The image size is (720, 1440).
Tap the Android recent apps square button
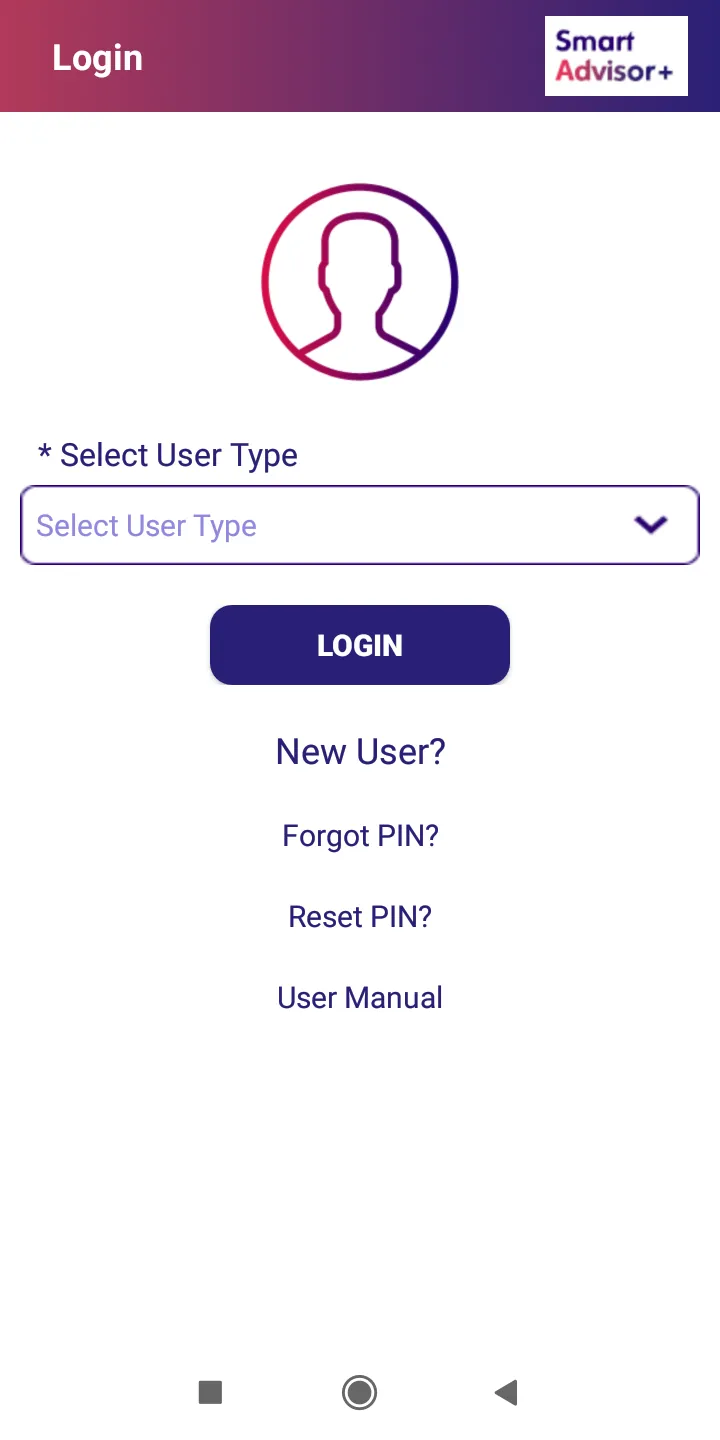[210, 1392]
